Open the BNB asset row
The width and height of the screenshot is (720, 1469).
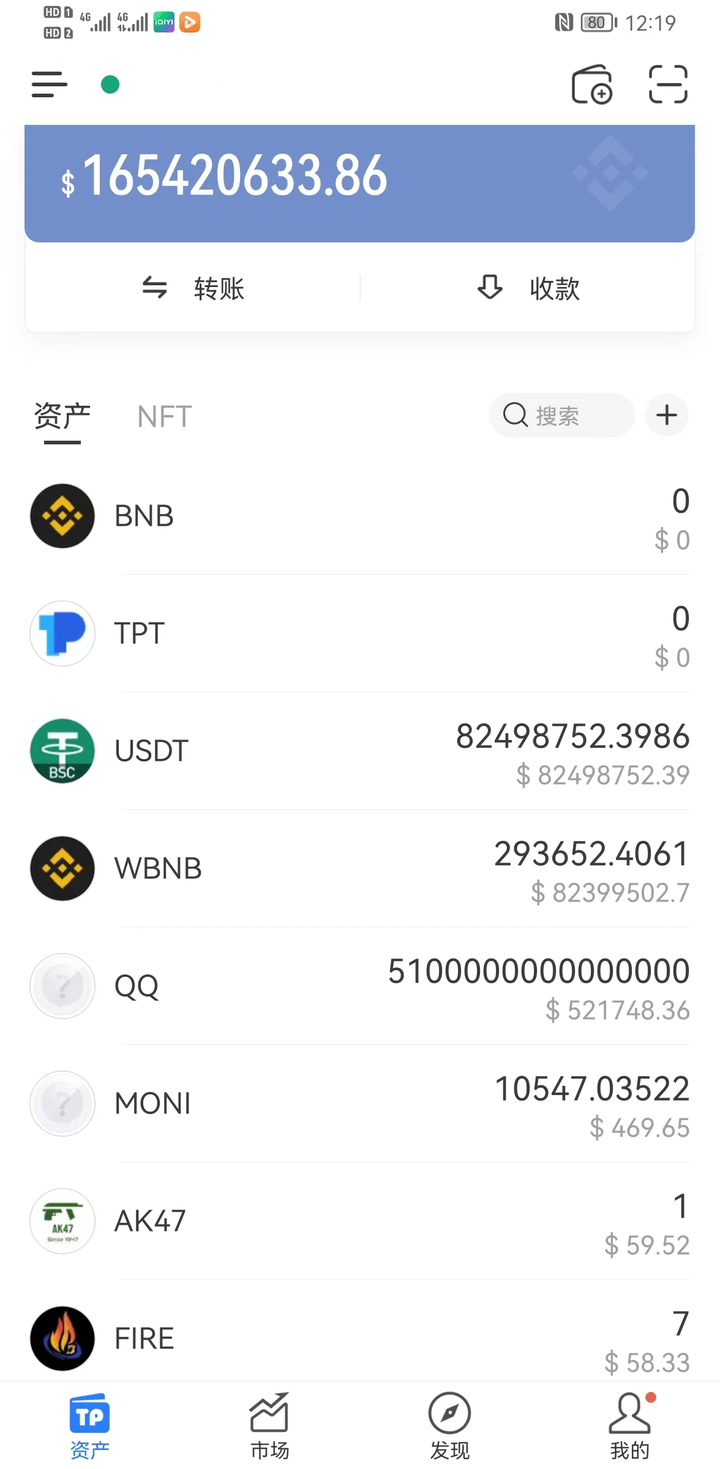360,516
